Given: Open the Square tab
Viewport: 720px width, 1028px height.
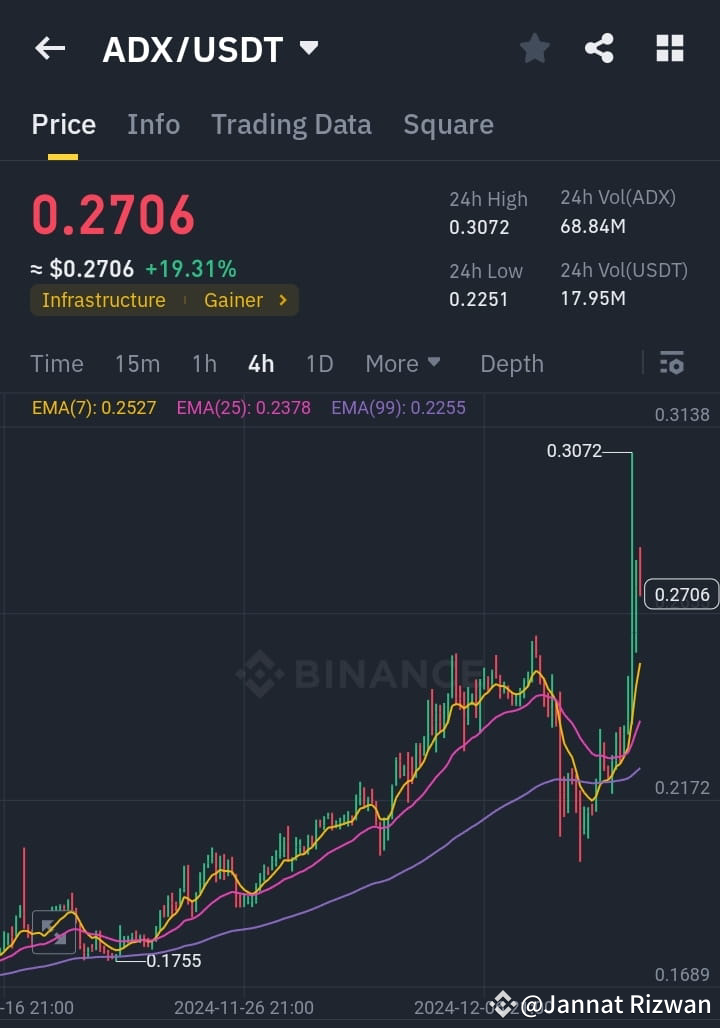Looking at the screenshot, I should 448,124.
